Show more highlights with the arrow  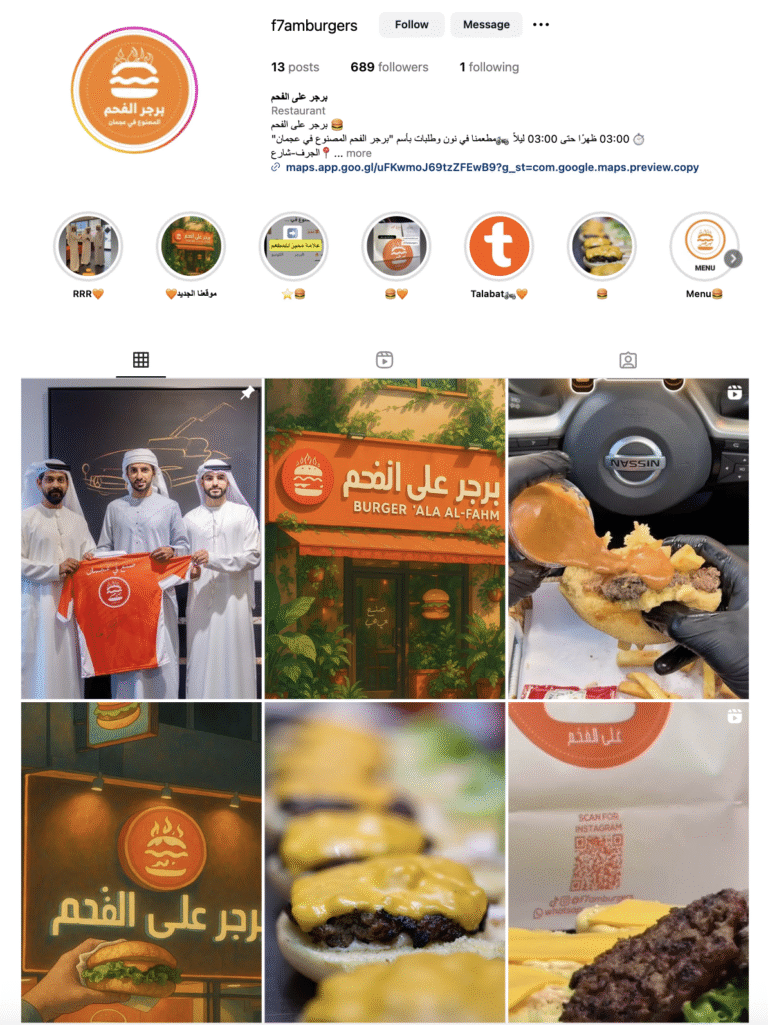point(733,259)
